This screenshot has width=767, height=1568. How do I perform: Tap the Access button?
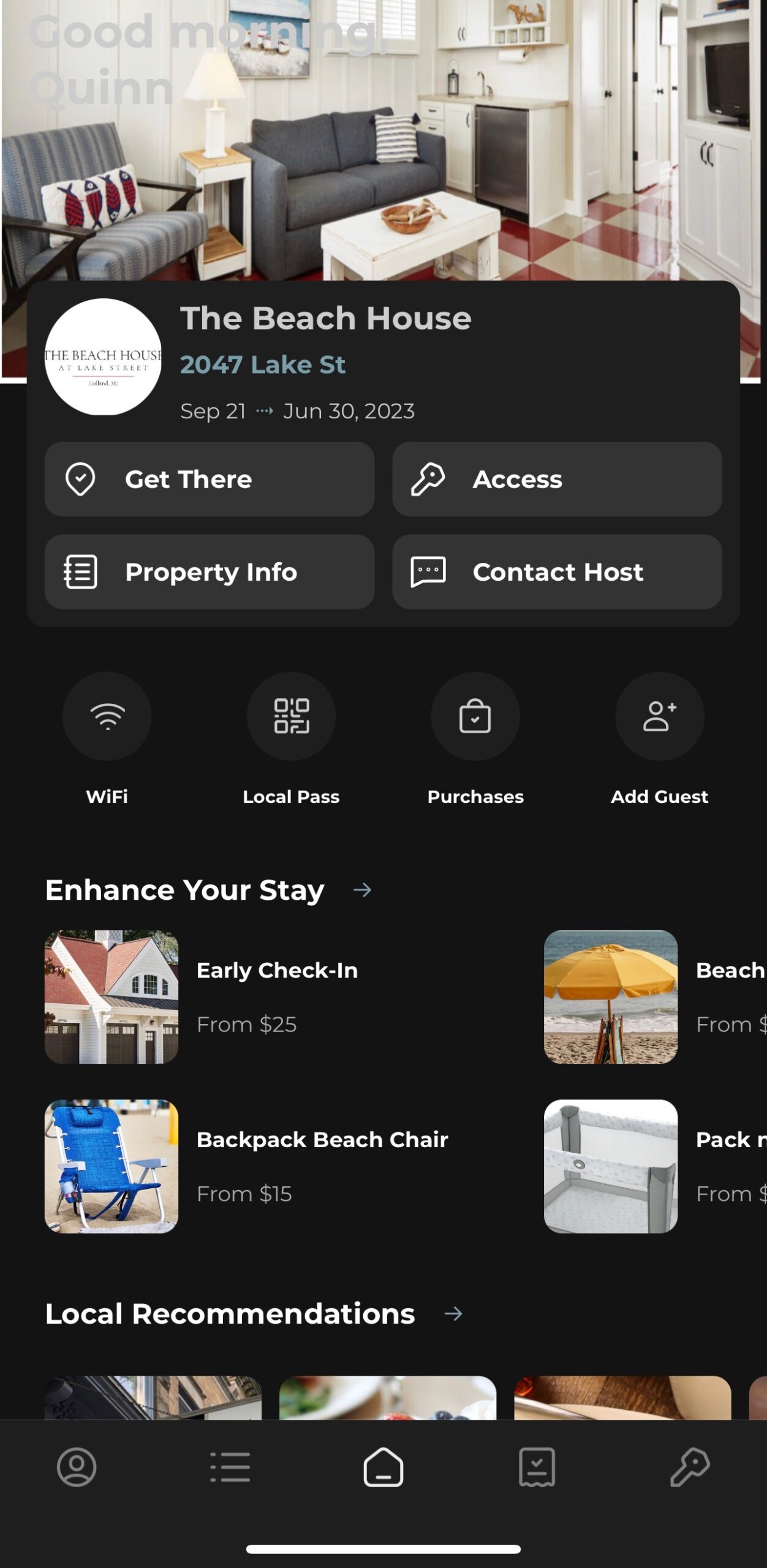point(556,479)
